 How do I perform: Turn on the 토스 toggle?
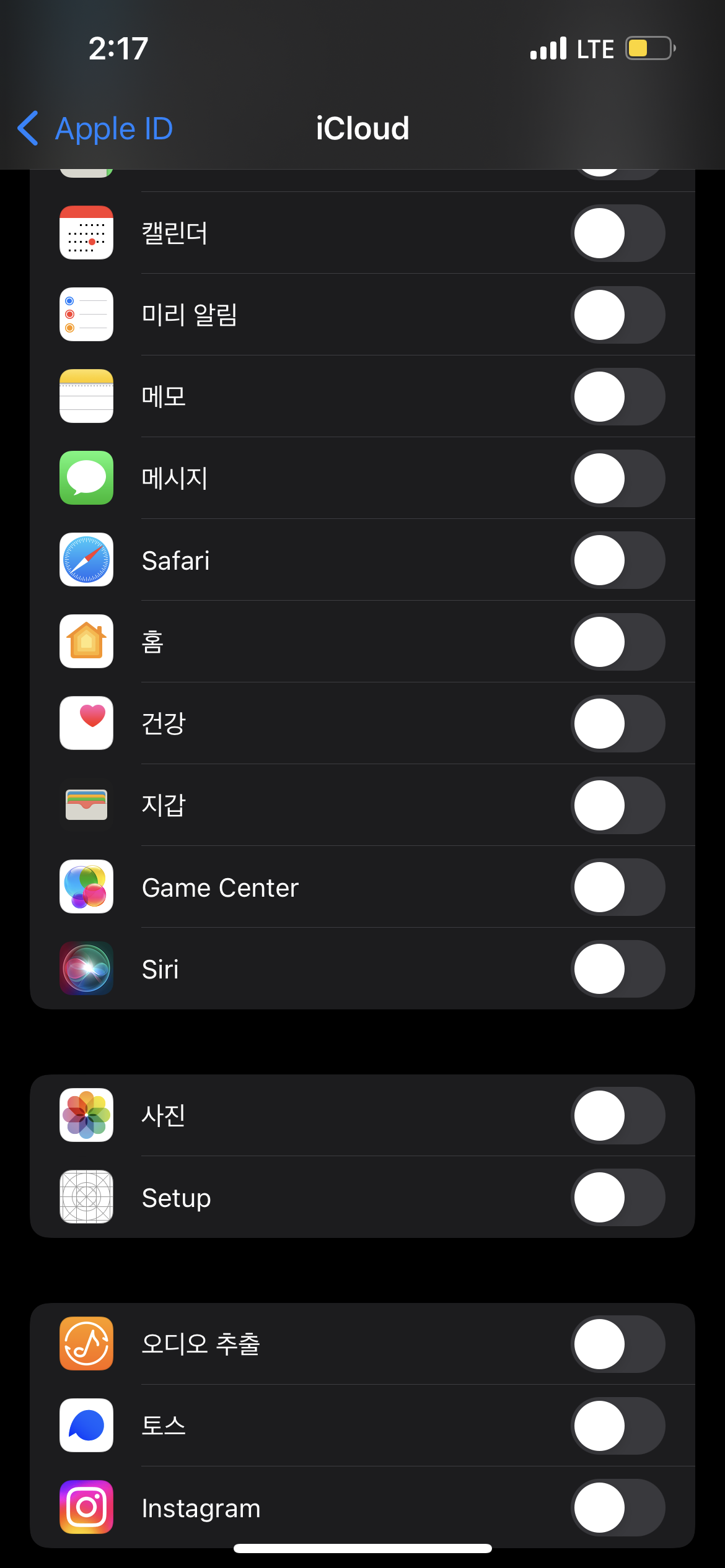tap(617, 1426)
